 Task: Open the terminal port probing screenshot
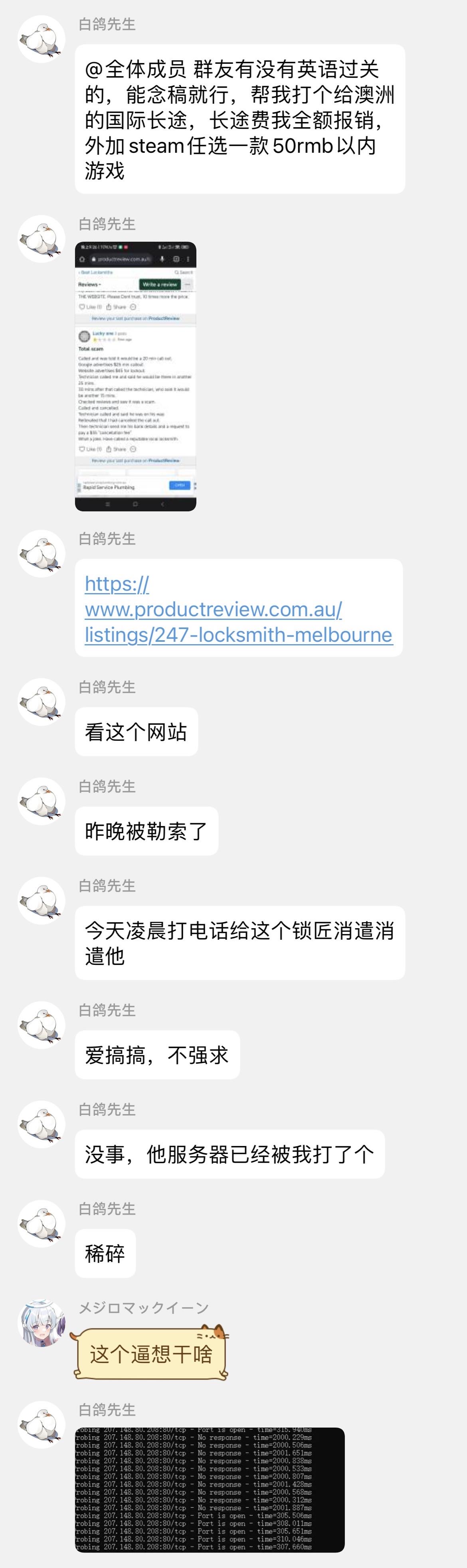coord(210,1489)
